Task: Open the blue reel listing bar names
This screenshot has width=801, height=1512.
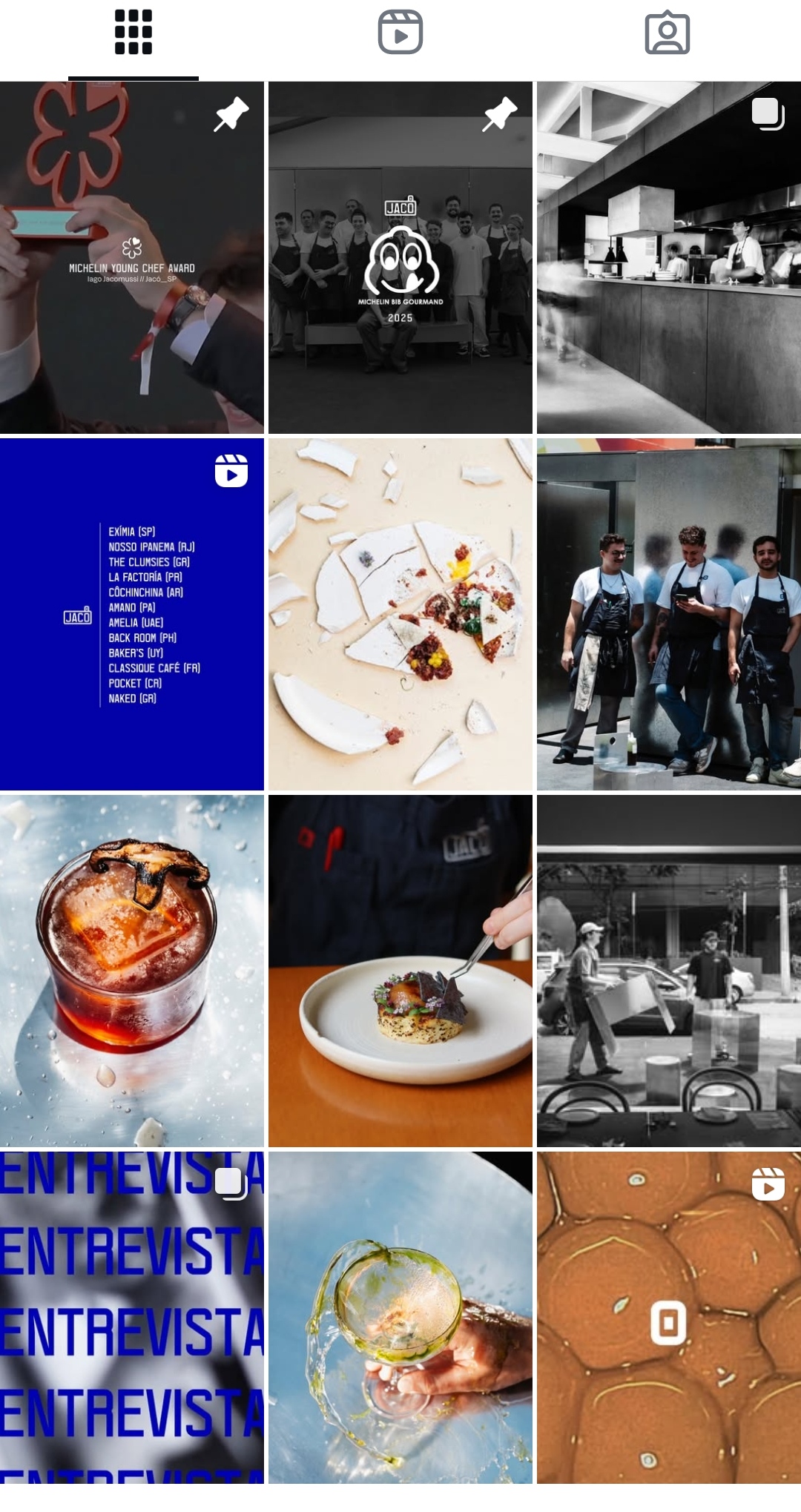Action: pos(132,614)
